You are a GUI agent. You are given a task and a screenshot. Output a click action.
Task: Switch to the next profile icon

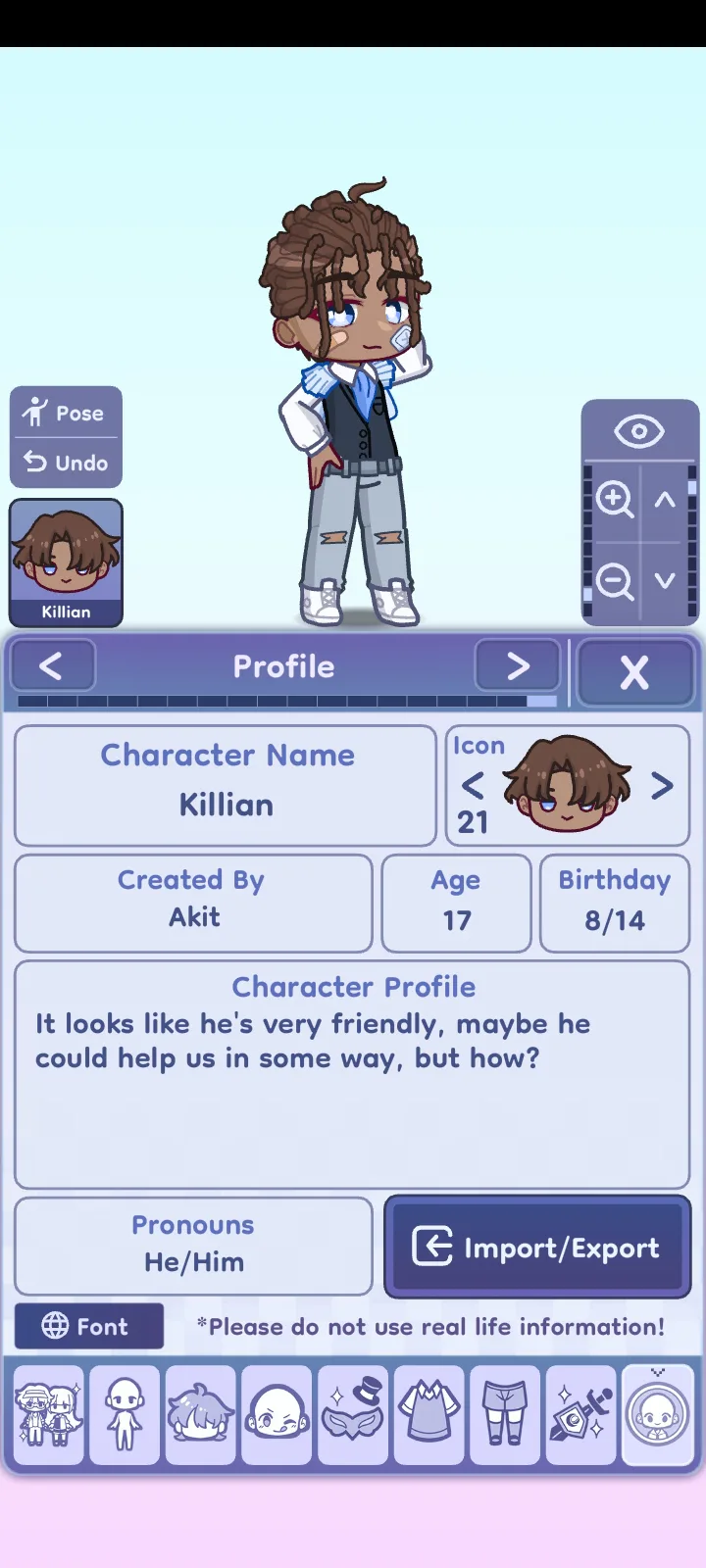[663, 785]
